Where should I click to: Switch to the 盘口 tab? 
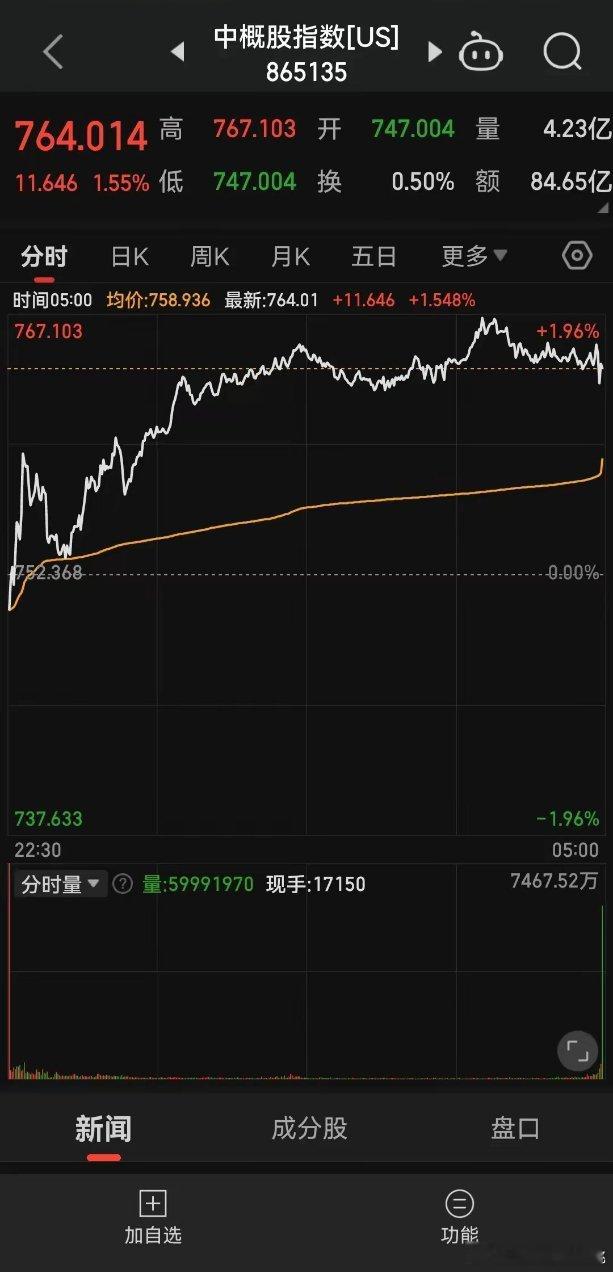[516, 1129]
